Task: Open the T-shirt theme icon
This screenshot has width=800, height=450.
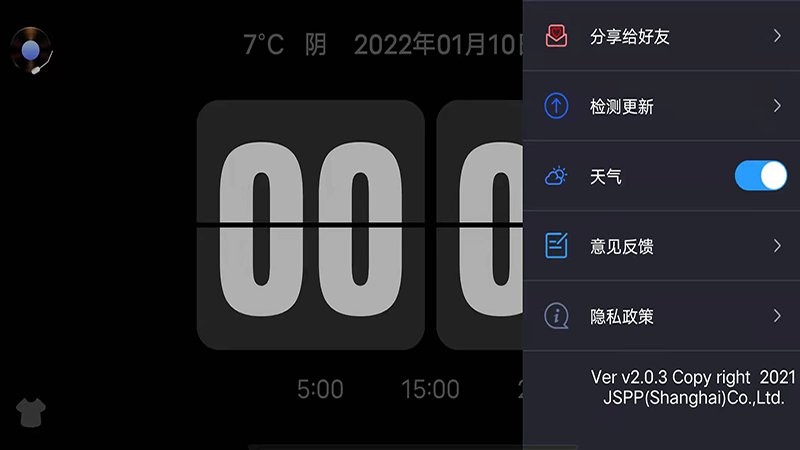Action: pos(32,411)
